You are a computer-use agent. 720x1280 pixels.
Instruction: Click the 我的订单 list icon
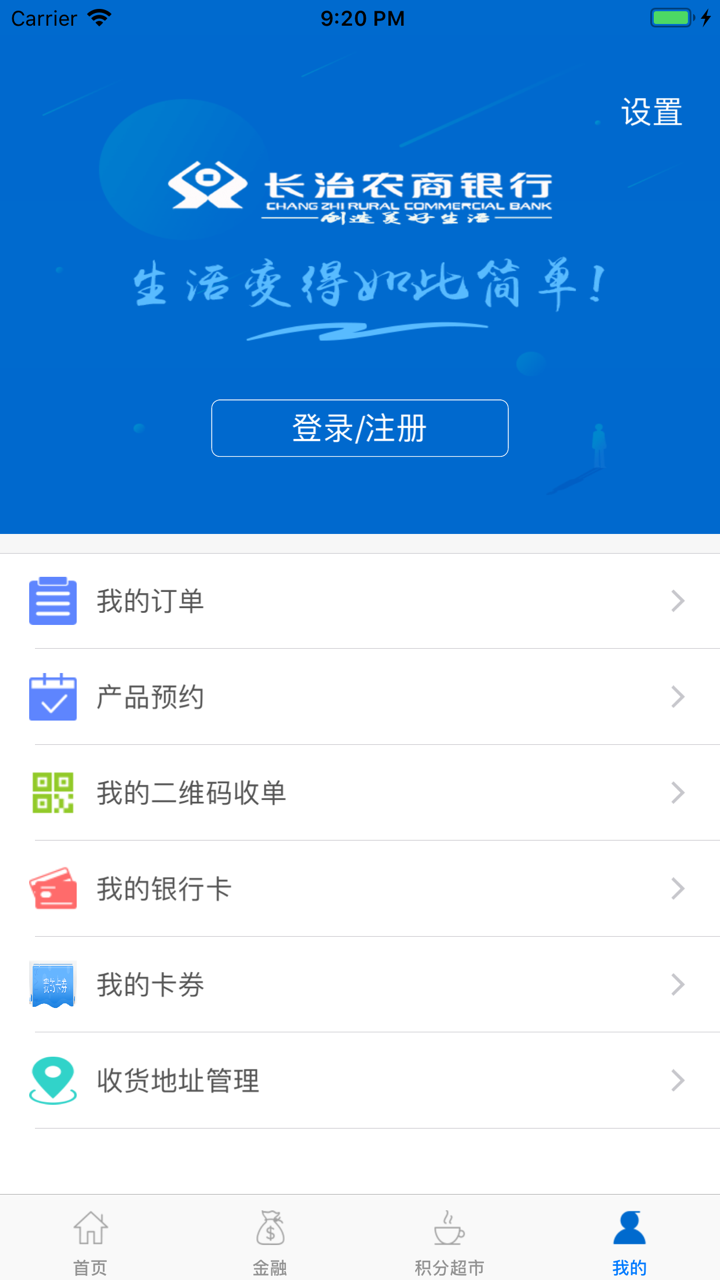point(52,600)
